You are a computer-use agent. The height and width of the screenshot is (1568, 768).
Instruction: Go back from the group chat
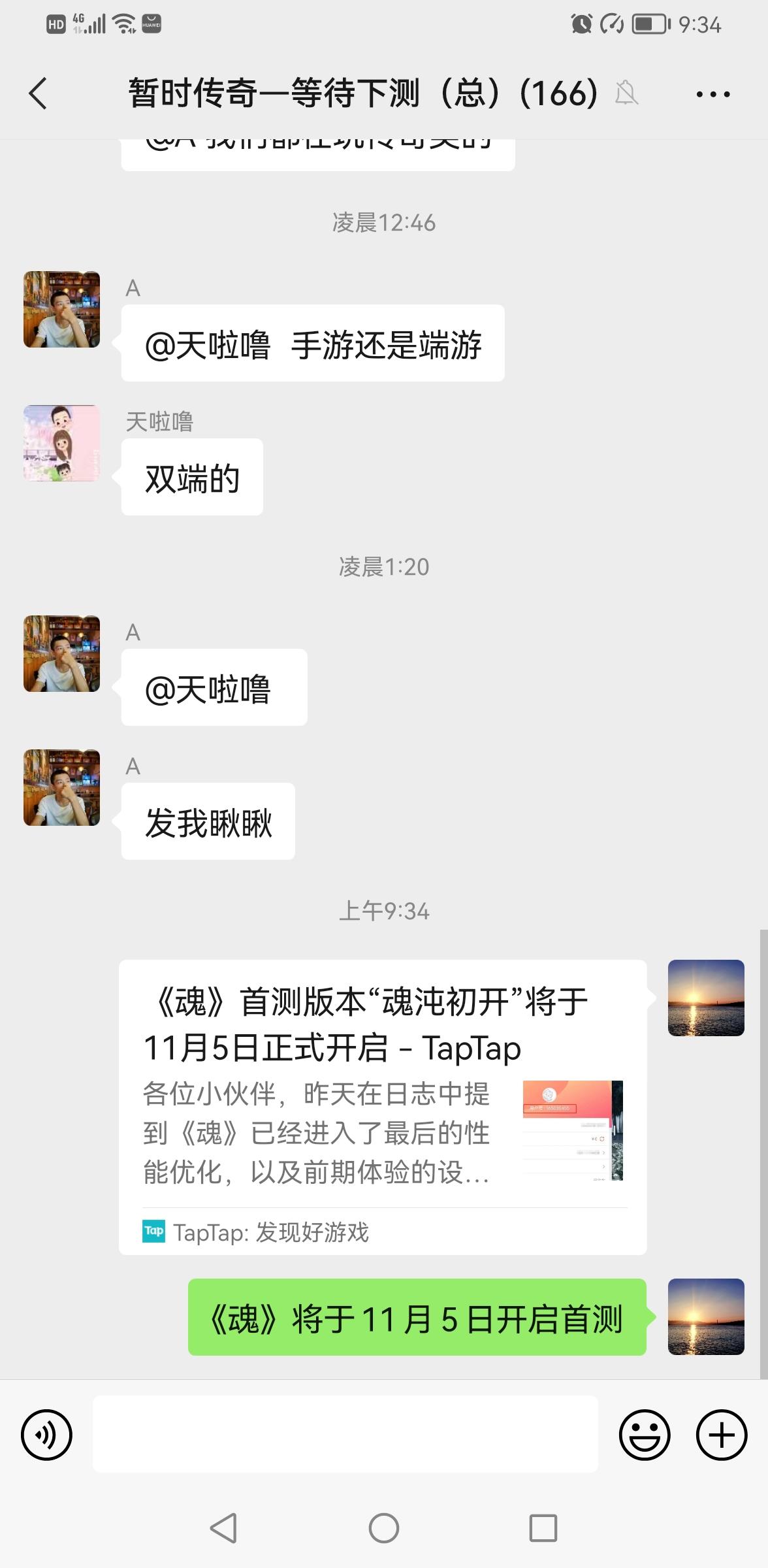click(x=39, y=93)
